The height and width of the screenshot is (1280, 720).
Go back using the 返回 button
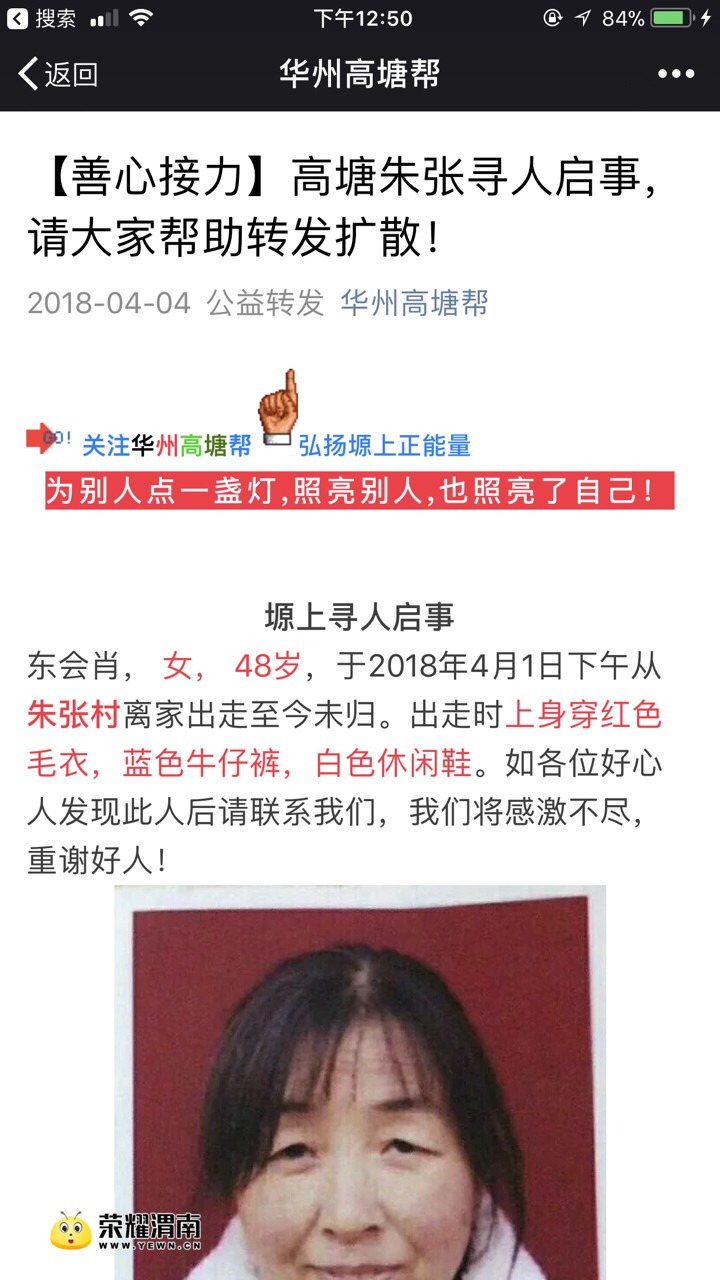(x=58, y=74)
